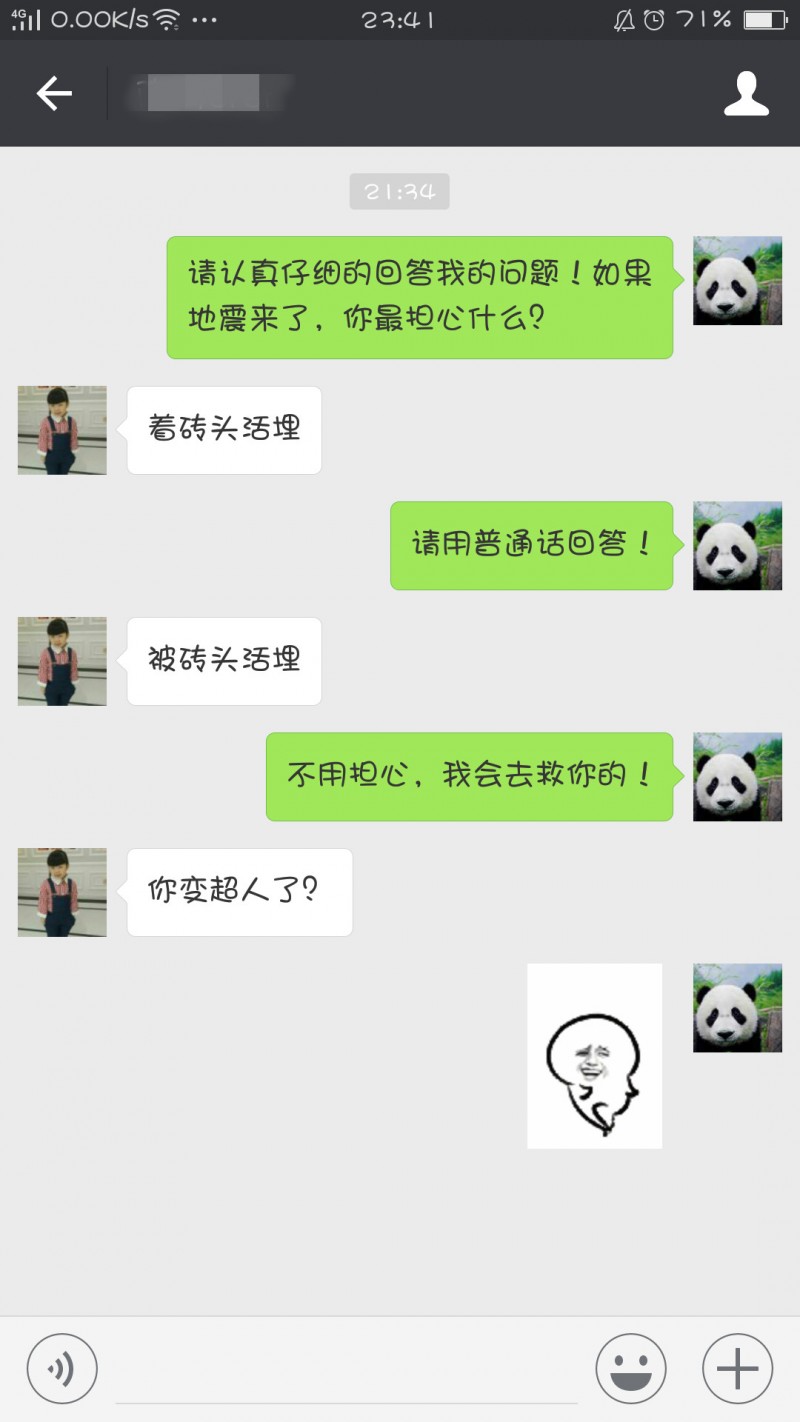Tap the friend's girl avatar photo

pos(61,430)
